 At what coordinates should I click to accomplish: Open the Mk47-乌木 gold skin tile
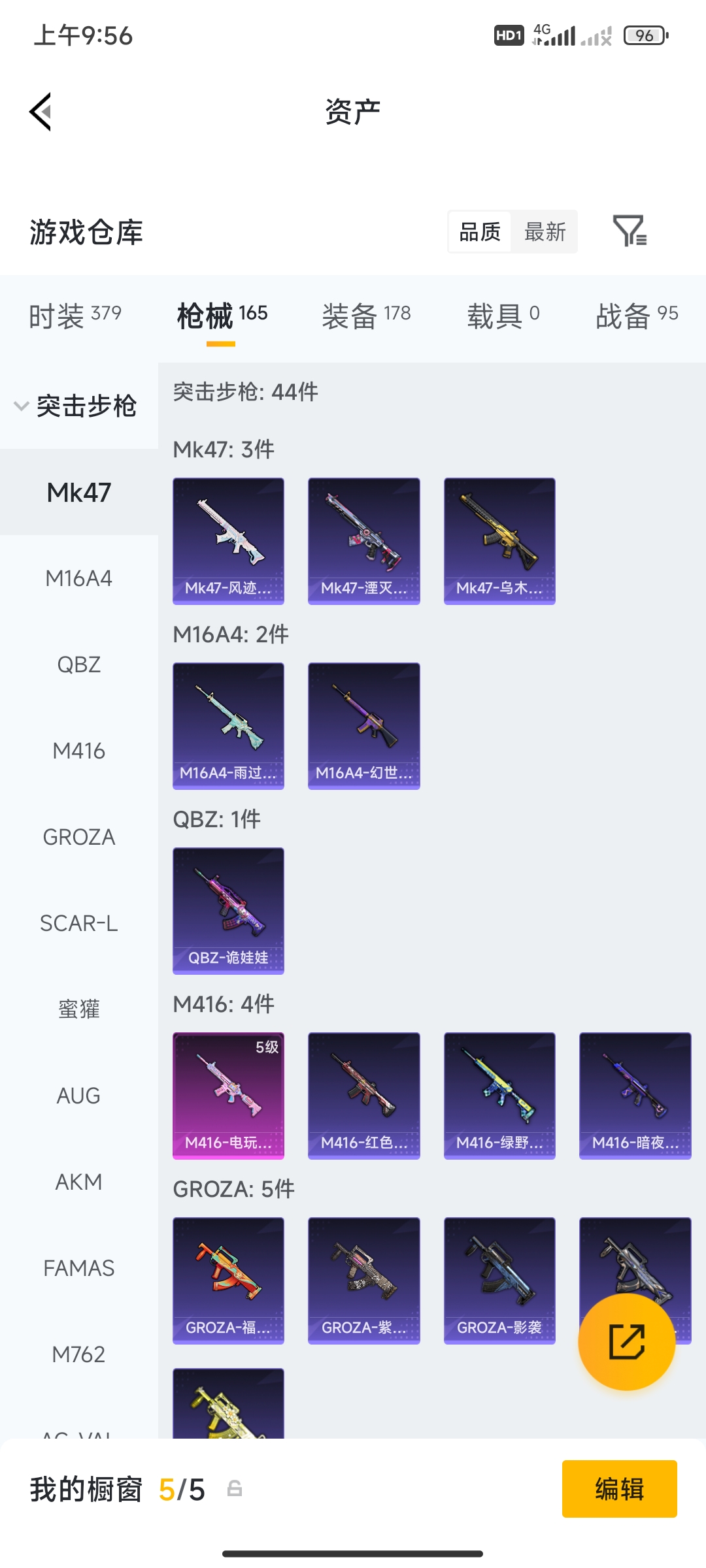[499, 540]
